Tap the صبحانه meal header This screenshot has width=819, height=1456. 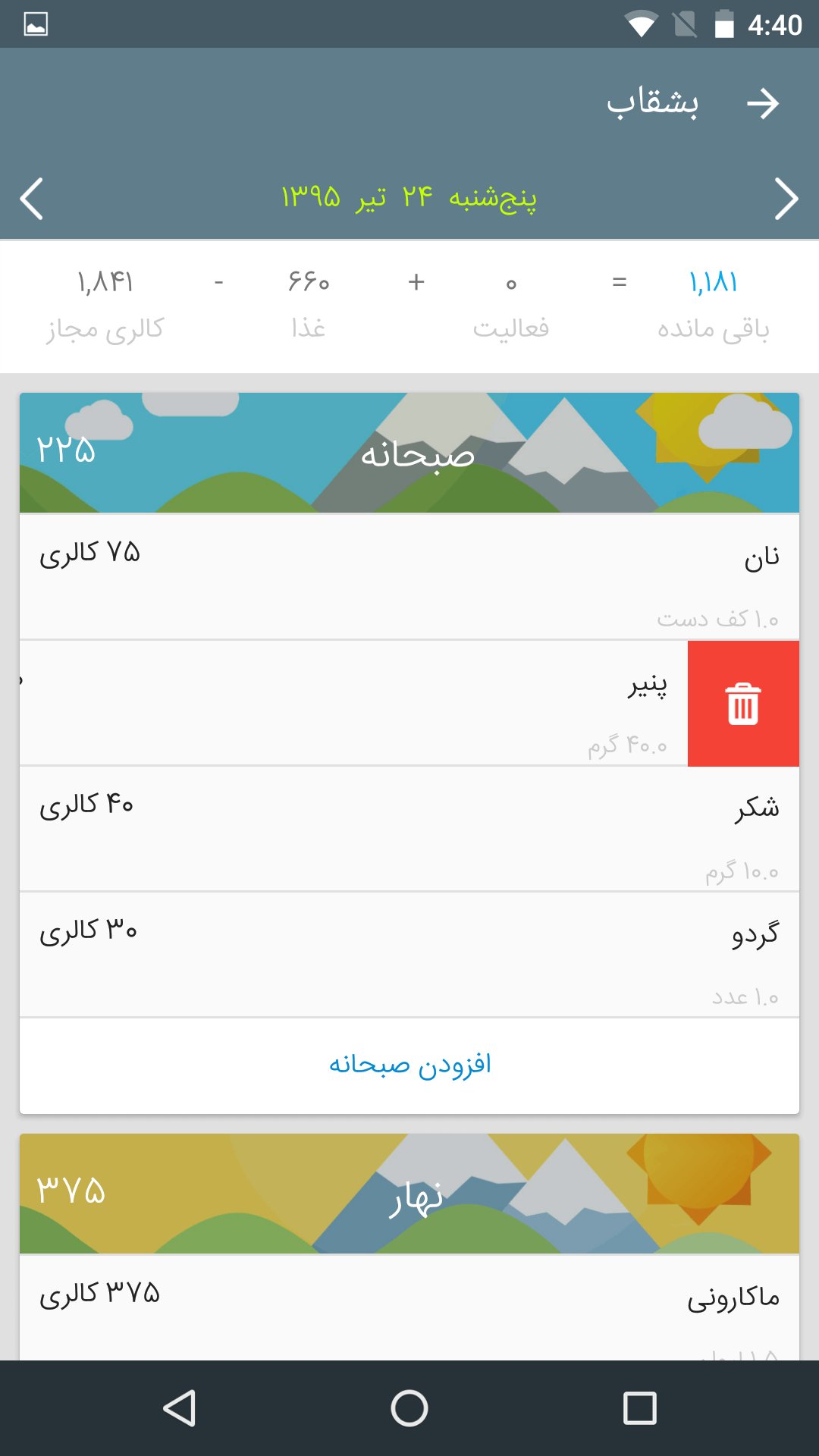(x=409, y=453)
